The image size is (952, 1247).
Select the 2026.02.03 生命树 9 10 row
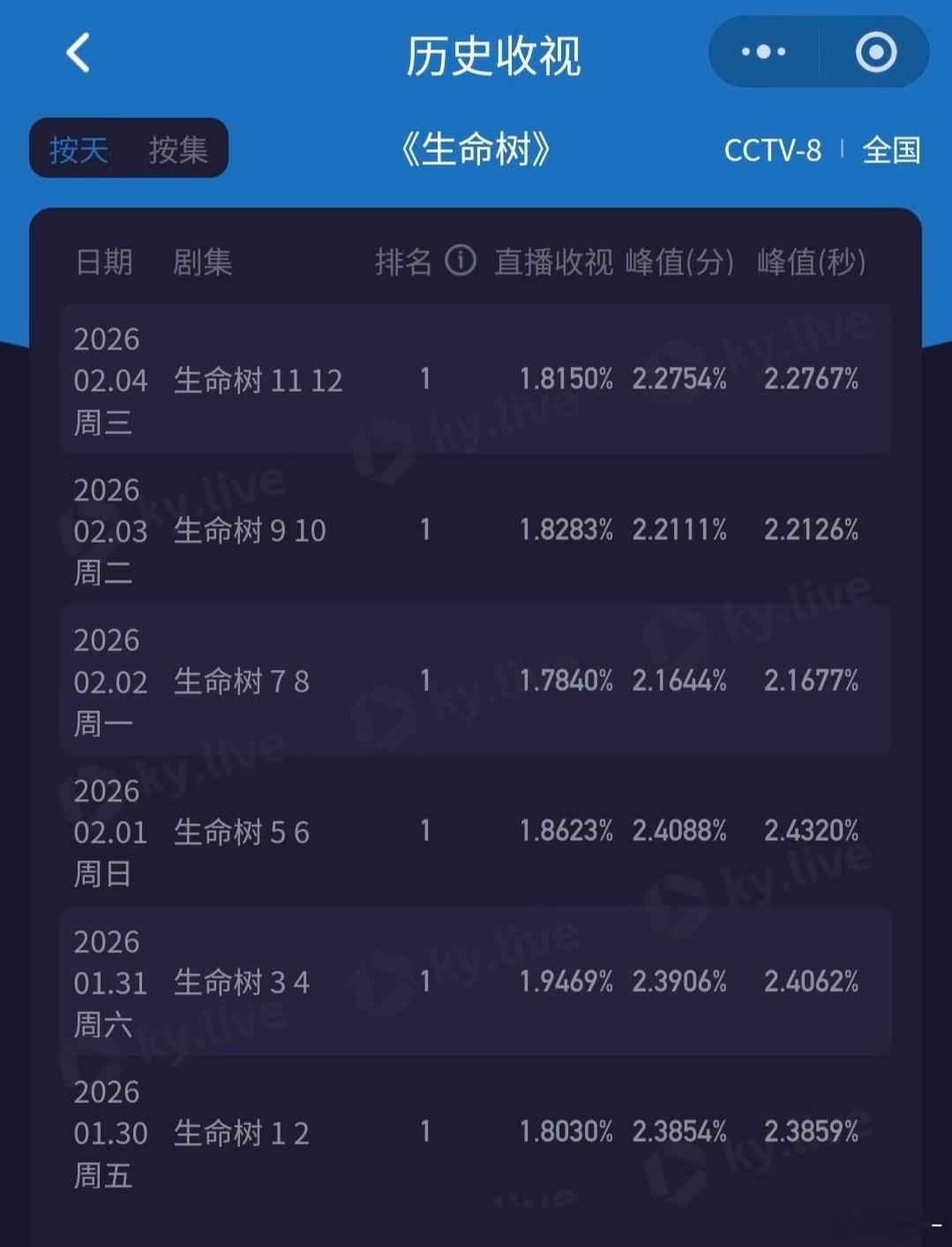(476, 530)
